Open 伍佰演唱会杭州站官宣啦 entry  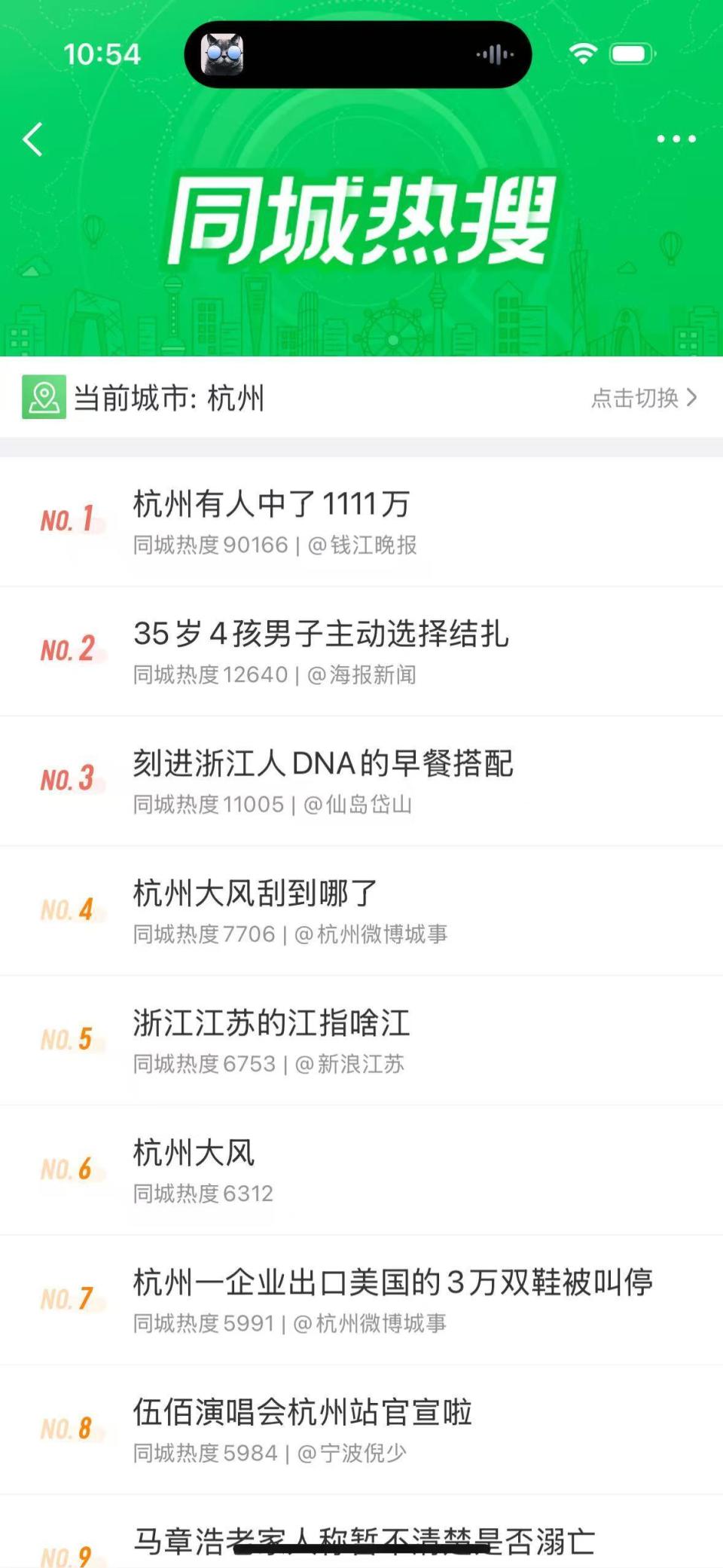(x=302, y=1414)
